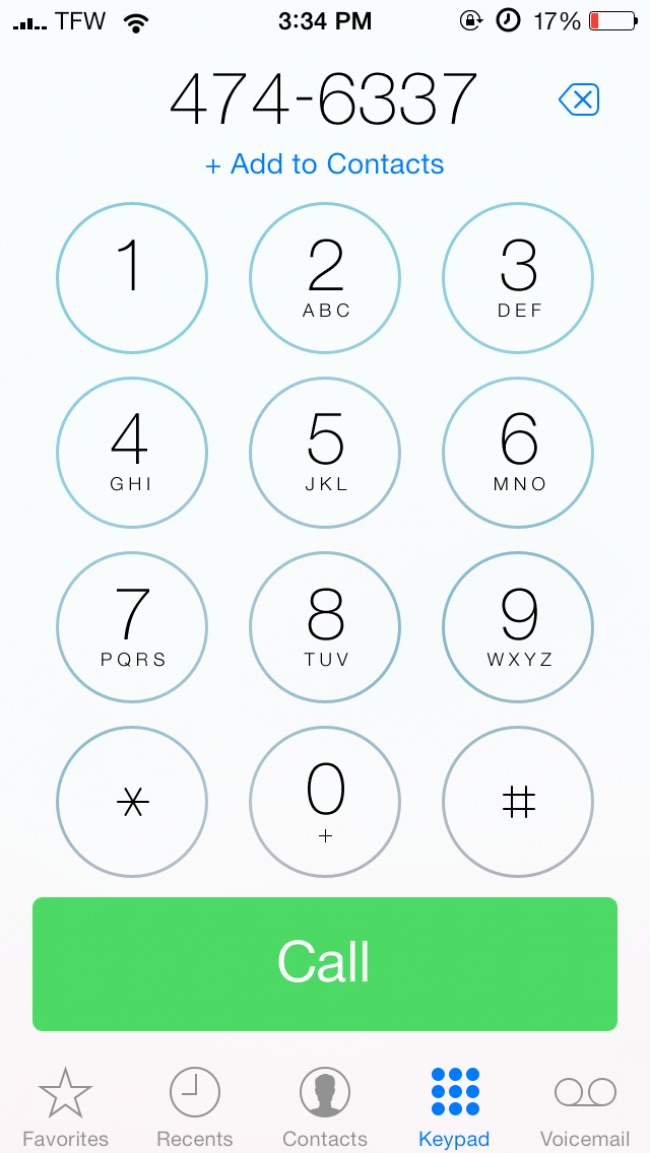Dial the 3 DEF key
650x1153 pixels.
[518, 278]
